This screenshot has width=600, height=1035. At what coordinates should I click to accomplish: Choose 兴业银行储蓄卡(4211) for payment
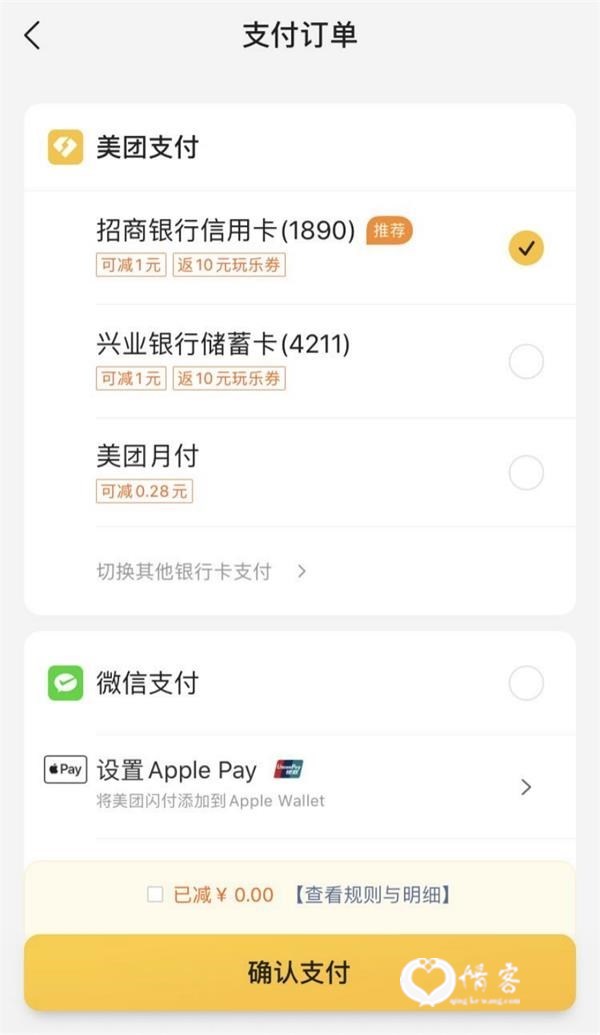click(300, 361)
